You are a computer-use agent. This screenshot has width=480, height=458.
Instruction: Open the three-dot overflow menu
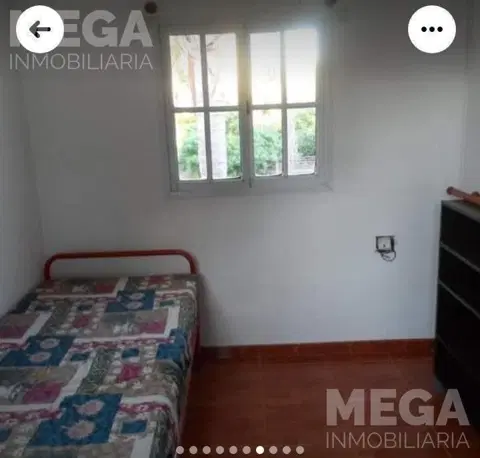[x=432, y=29]
